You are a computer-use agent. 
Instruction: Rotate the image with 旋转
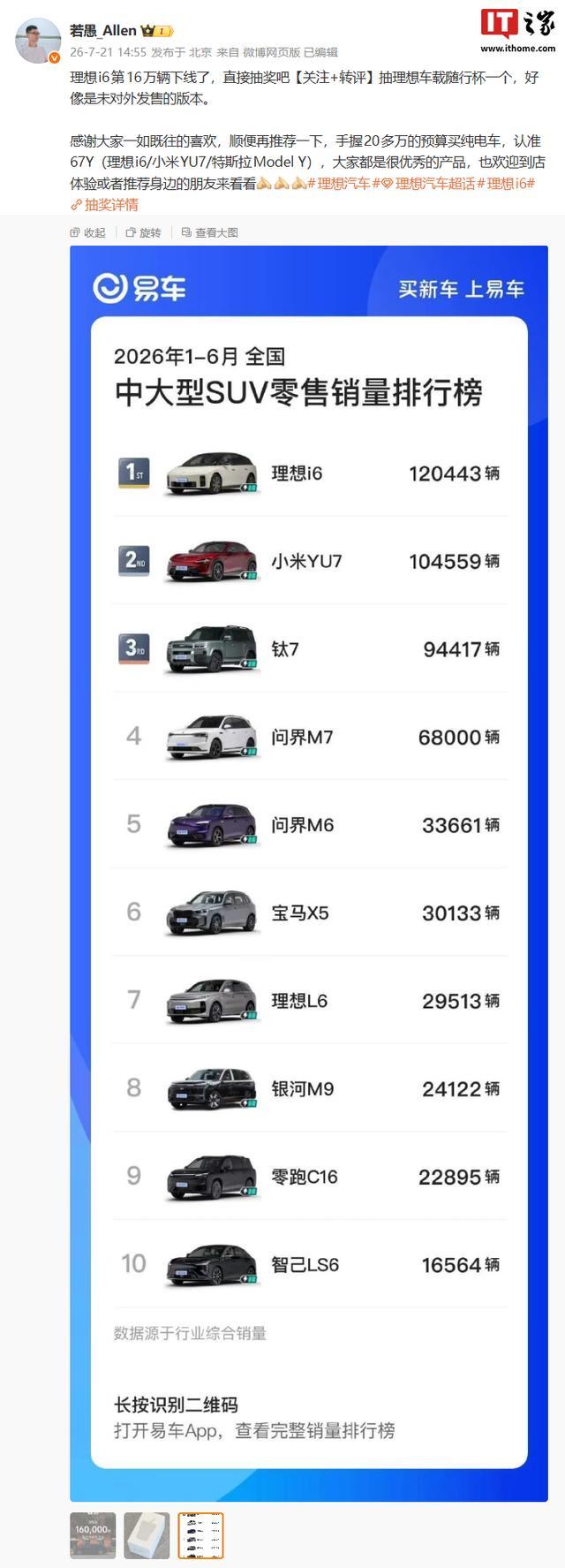click(x=143, y=232)
